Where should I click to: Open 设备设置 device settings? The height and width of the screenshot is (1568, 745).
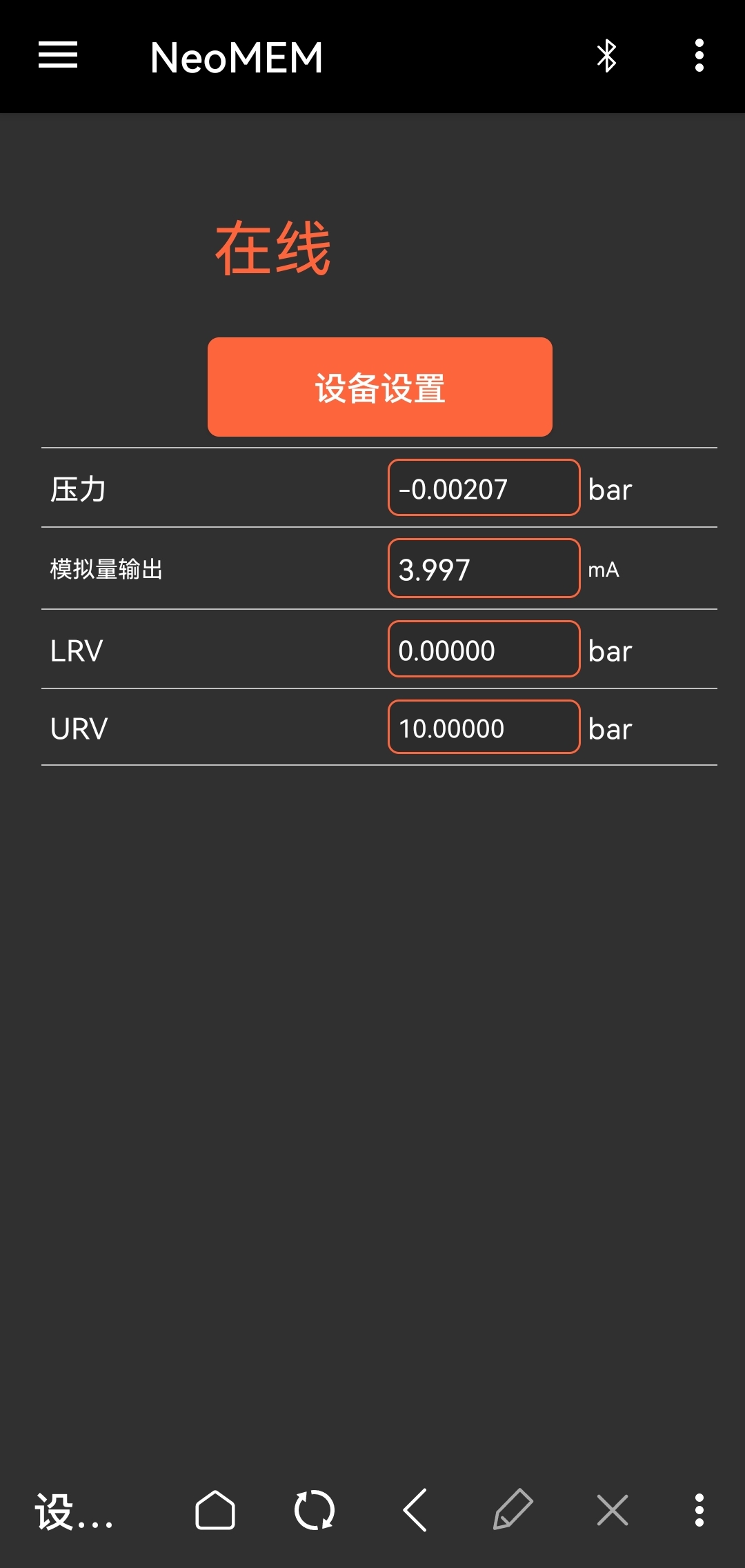pyautogui.click(x=379, y=387)
